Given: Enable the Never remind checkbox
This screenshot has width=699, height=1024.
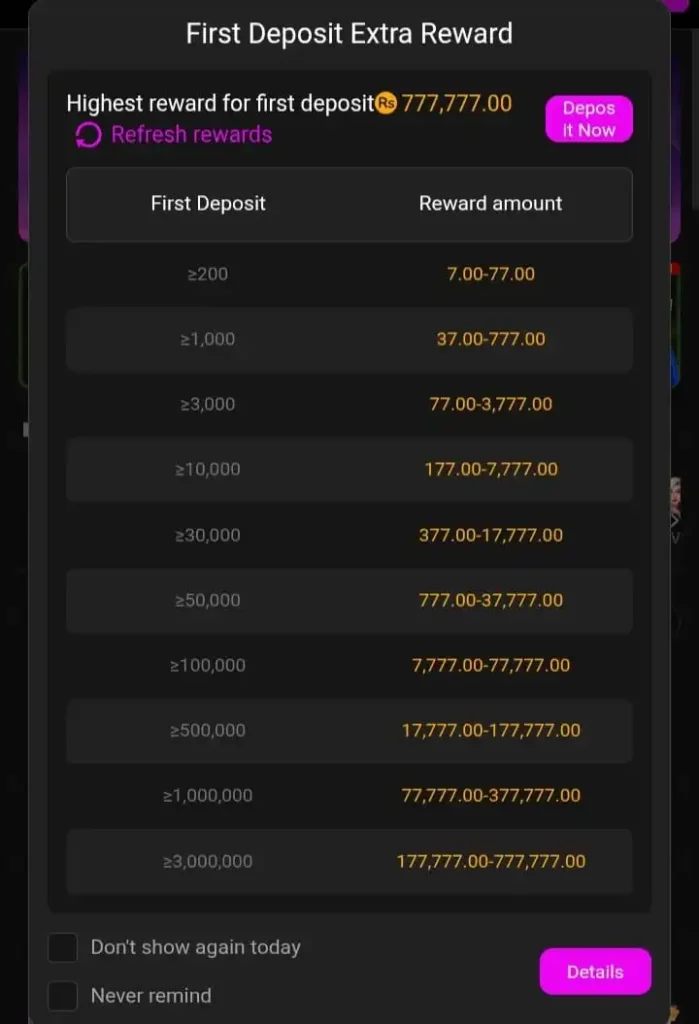Looking at the screenshot, I should (x=63, y=996).
